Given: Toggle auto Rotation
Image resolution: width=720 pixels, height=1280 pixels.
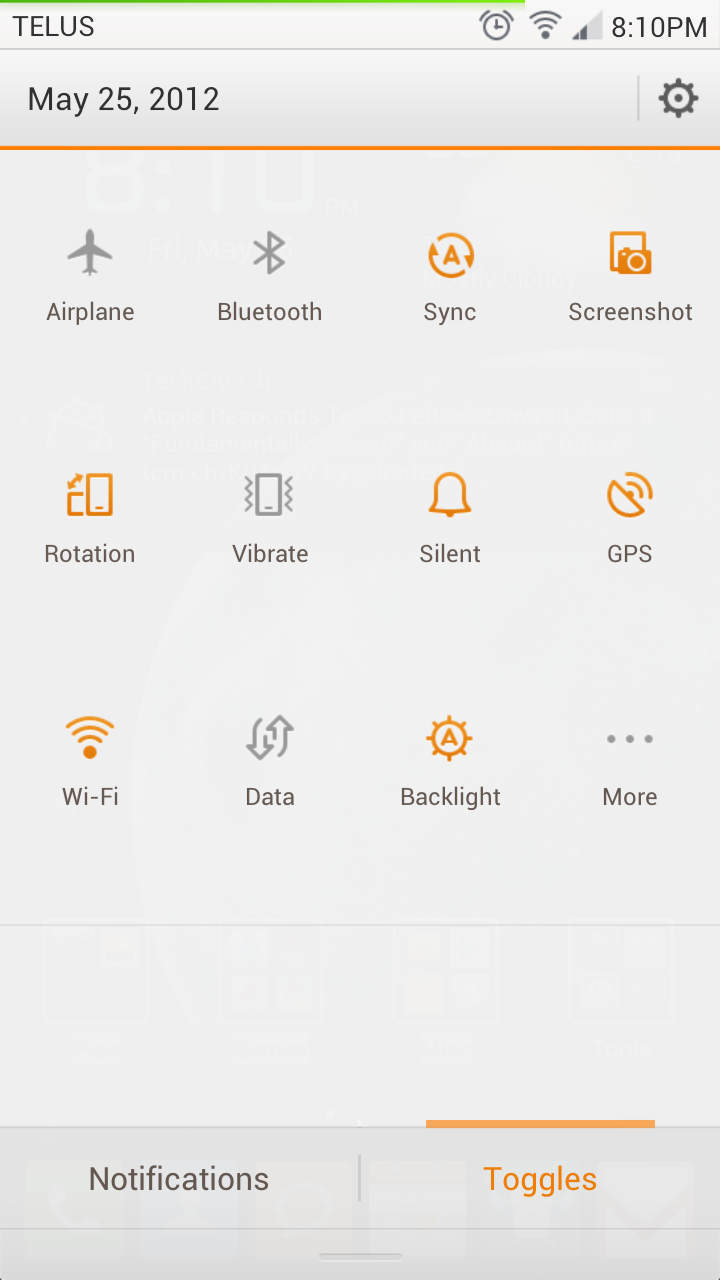Looking at the screenshot, I should coord(90,519).
